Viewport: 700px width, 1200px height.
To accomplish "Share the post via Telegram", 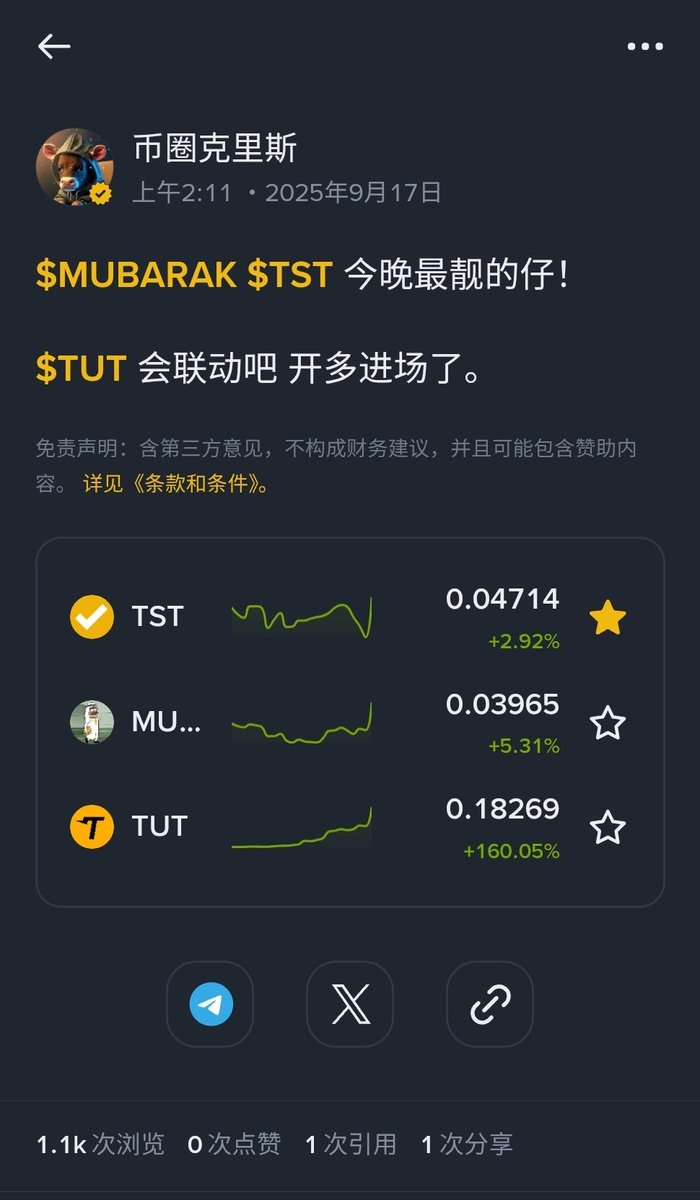I will pos(210,1004).
